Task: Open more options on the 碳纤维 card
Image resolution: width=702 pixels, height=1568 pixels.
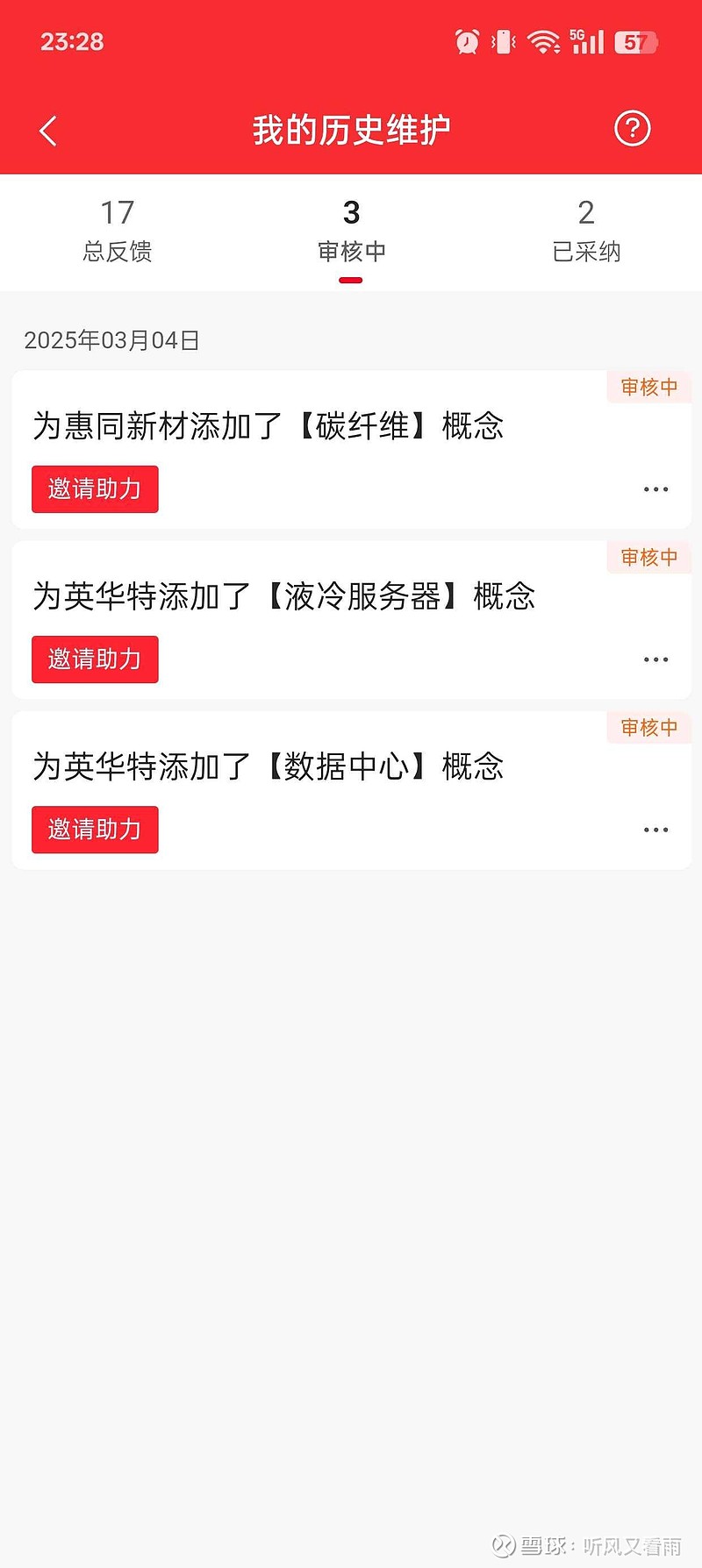Action: point(655,489)
